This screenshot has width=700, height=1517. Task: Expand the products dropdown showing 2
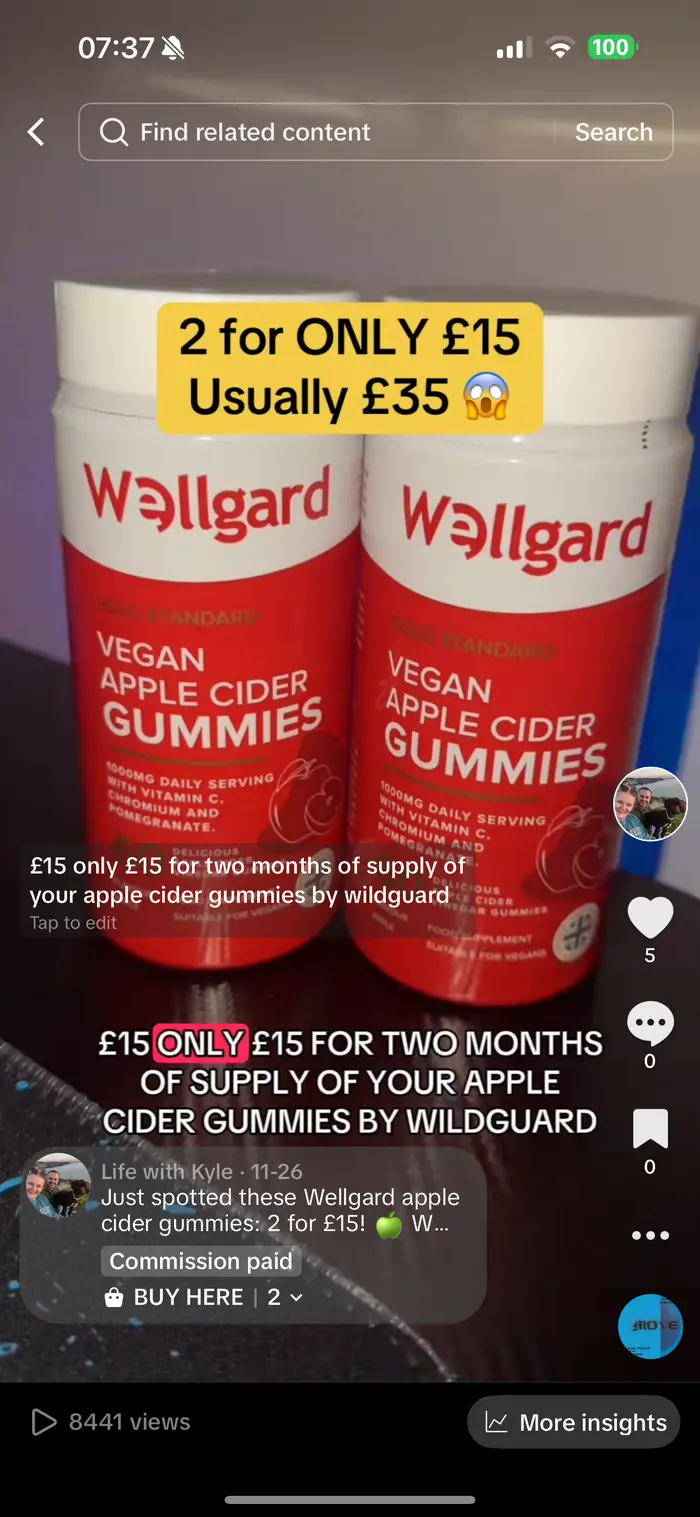[x=284, y=1297]
